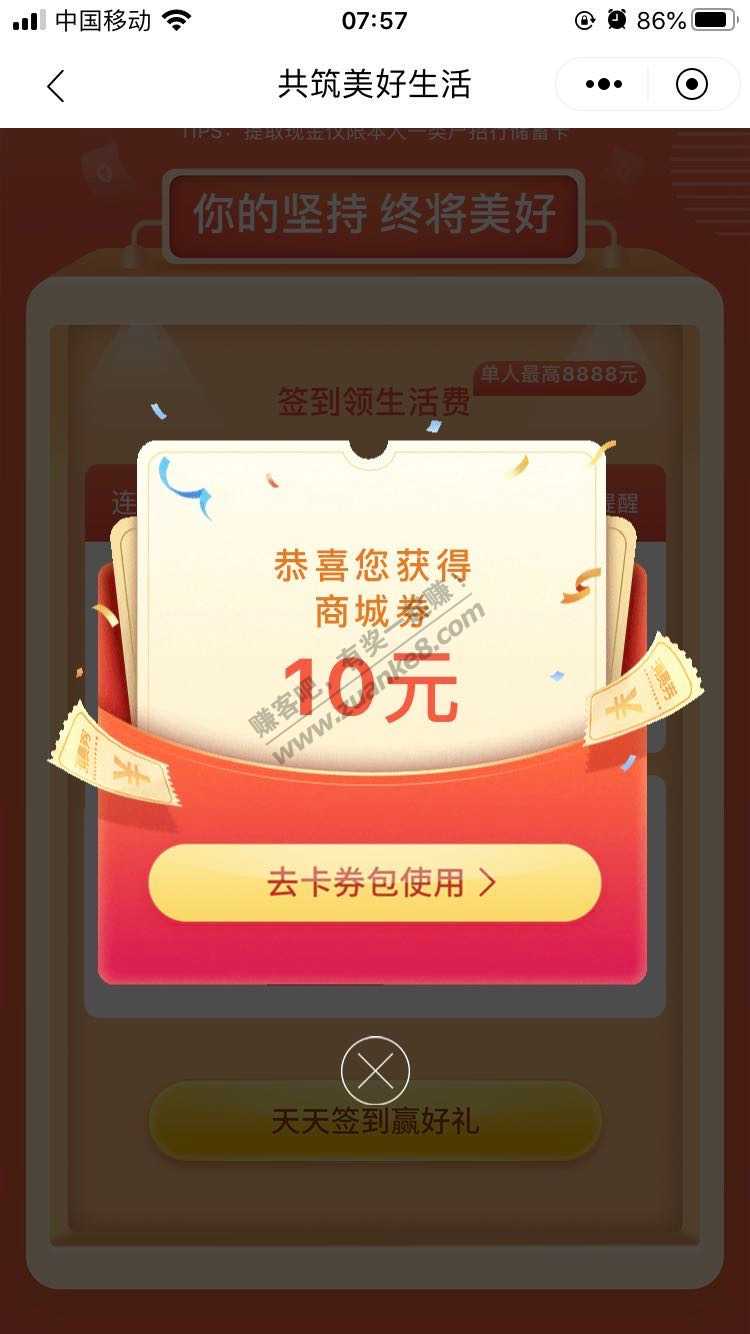750x1334 pixels.
Task: Close the mini program with the circle button
Action: pyautogui.click(x=691, y=85)
